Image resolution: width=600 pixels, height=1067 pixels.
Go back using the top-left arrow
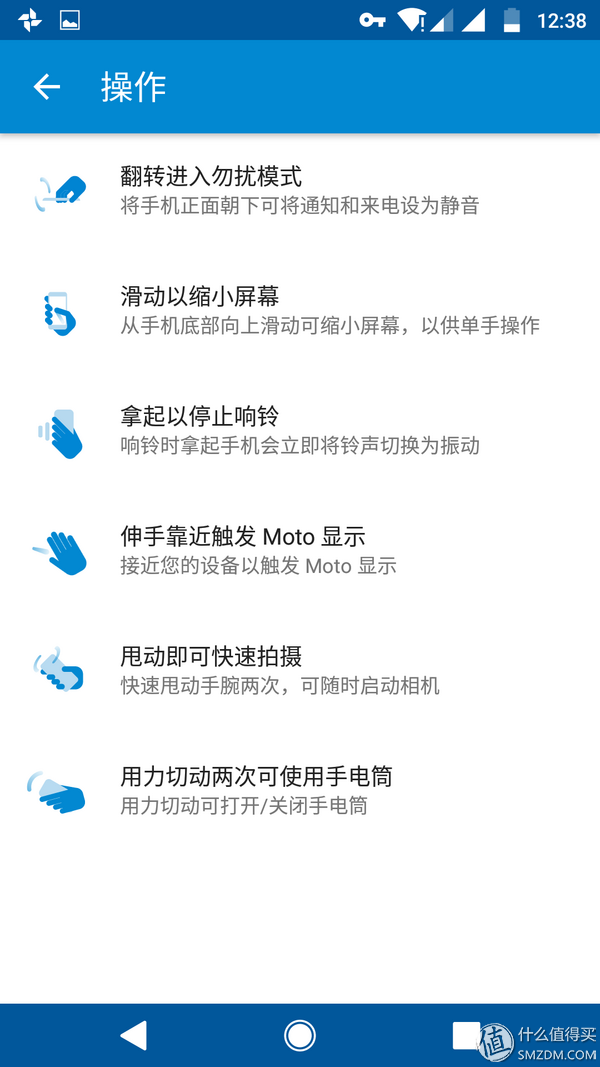tap(47, 87)
